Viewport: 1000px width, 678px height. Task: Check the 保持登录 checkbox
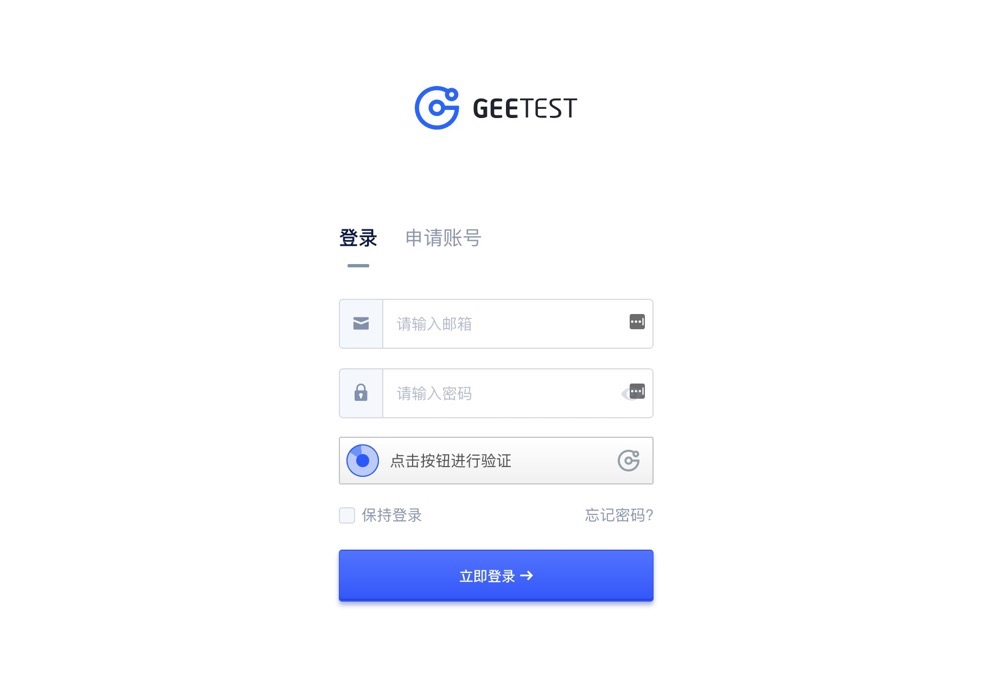click(x=347, y=515)
